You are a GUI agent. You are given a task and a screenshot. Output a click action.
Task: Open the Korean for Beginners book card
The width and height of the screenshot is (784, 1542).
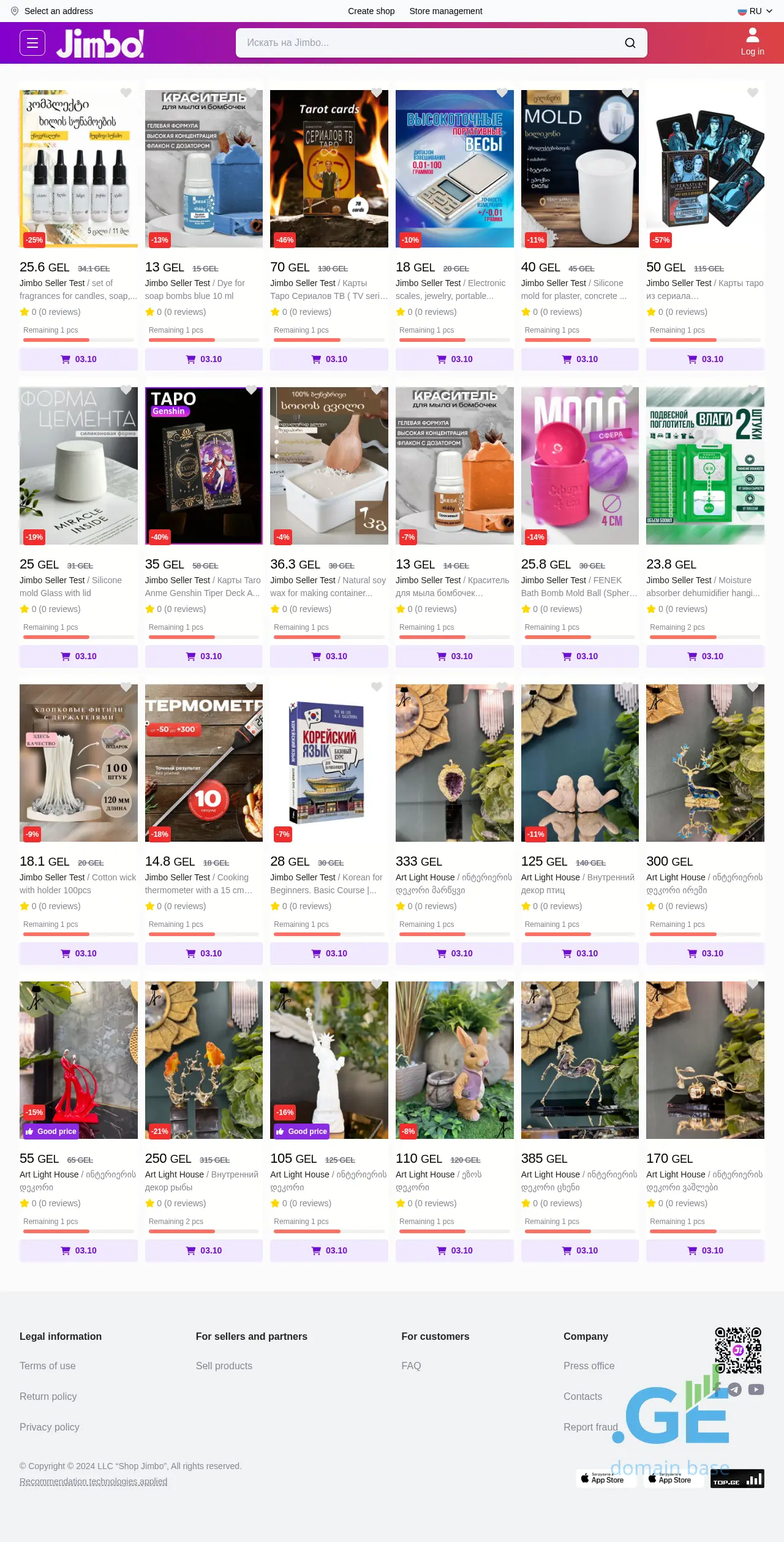[329, 763]
